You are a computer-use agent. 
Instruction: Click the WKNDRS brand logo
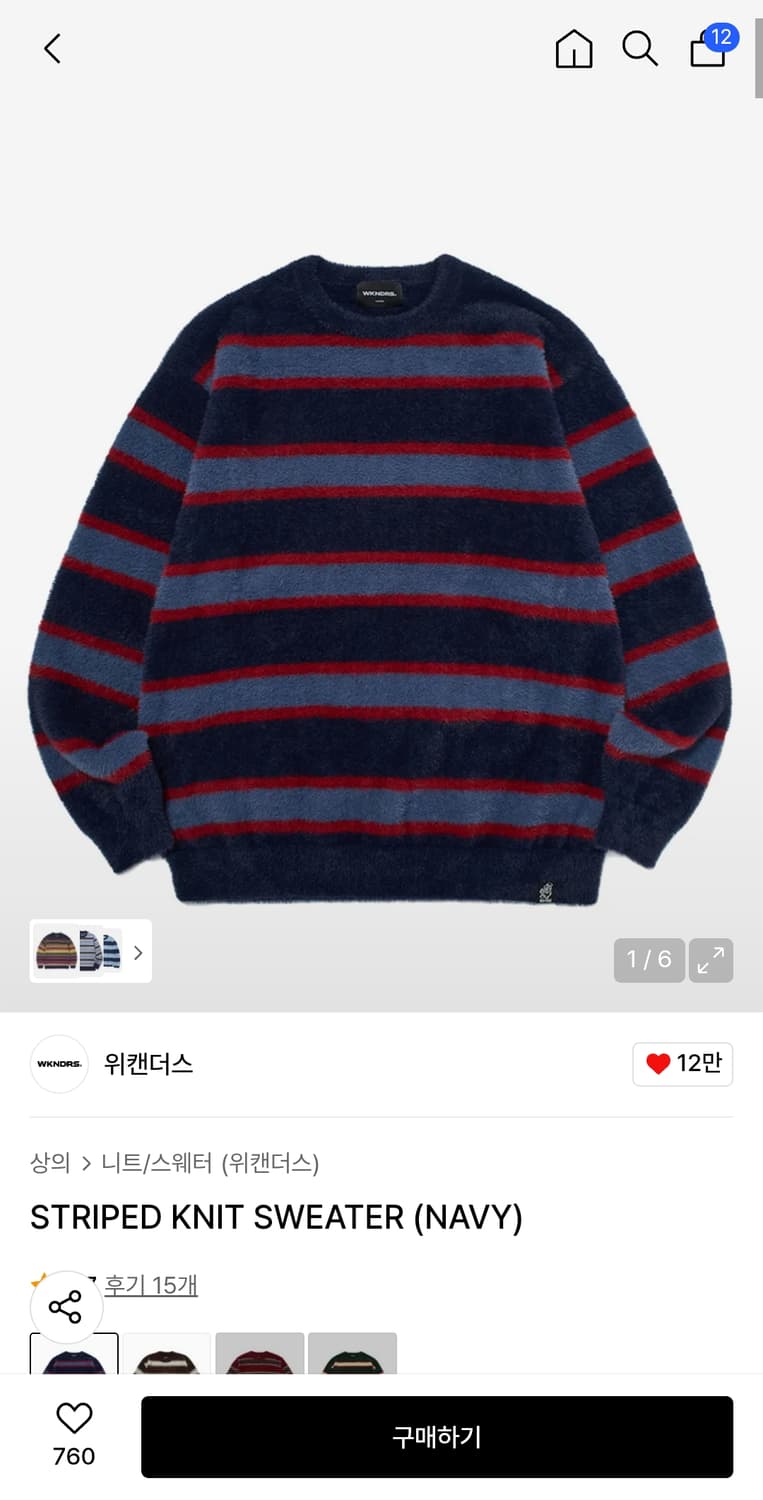click(x=58, y=1064)
